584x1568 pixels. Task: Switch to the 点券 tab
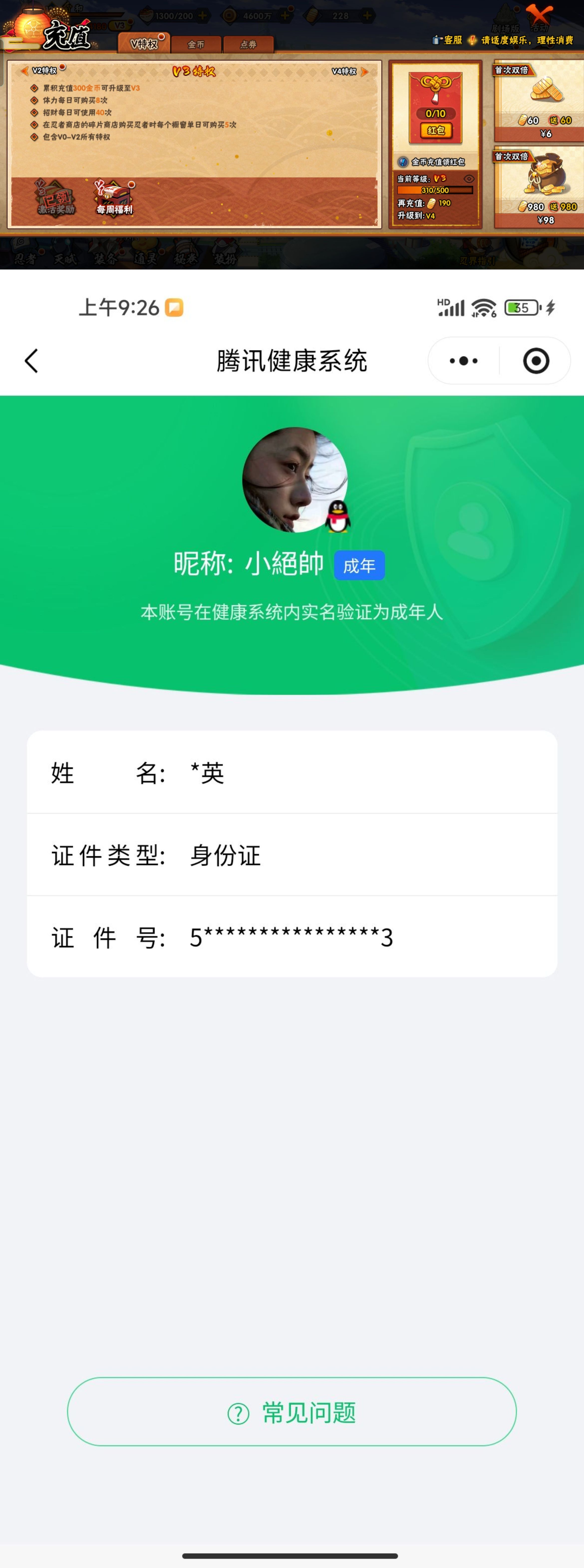pos(248,44)
